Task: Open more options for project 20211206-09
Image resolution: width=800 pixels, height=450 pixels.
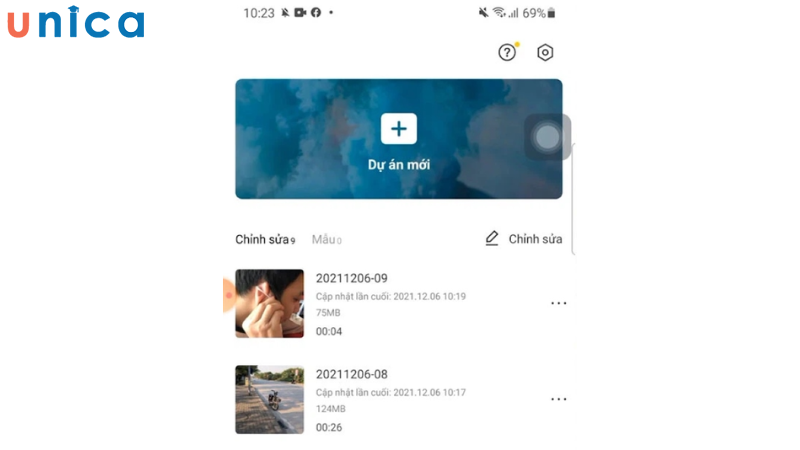Action: pos(559,303)
